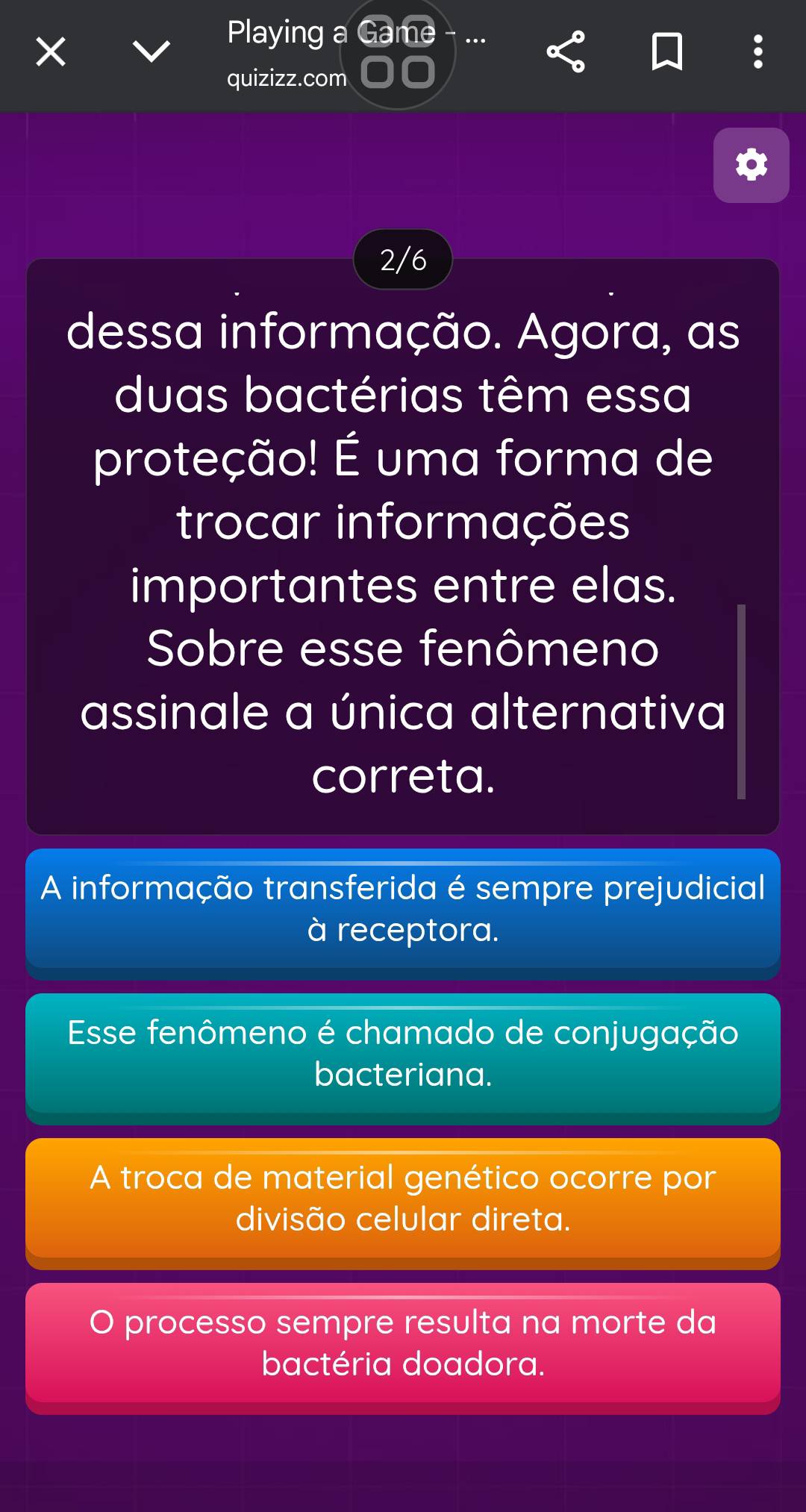
Task: Select answer "A informação transferida é sempre prejudicial"
Action: point(403,910)
